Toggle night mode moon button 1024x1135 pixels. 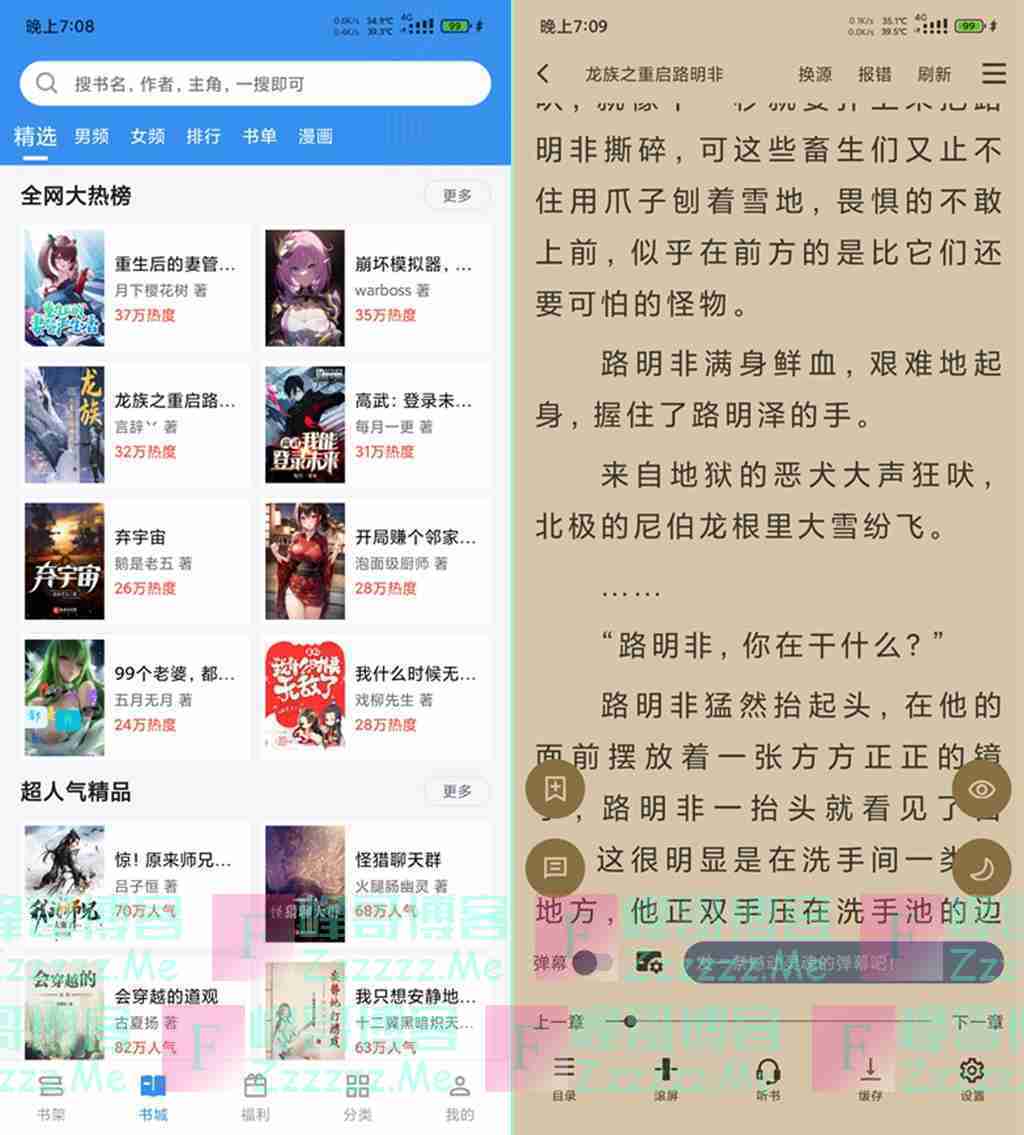[981, 868]
